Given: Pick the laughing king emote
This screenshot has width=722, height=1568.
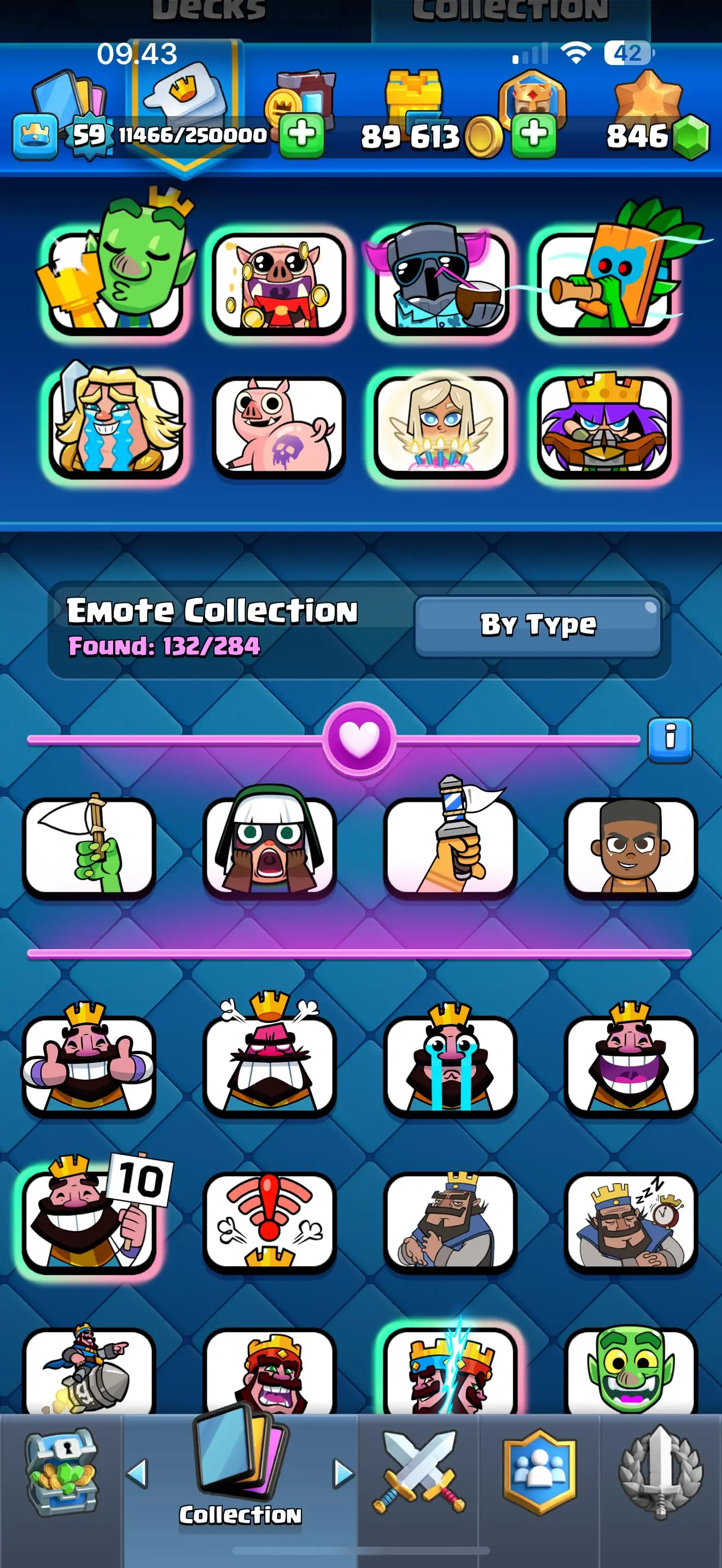Looking at the screenshot, I should 630,1065.
